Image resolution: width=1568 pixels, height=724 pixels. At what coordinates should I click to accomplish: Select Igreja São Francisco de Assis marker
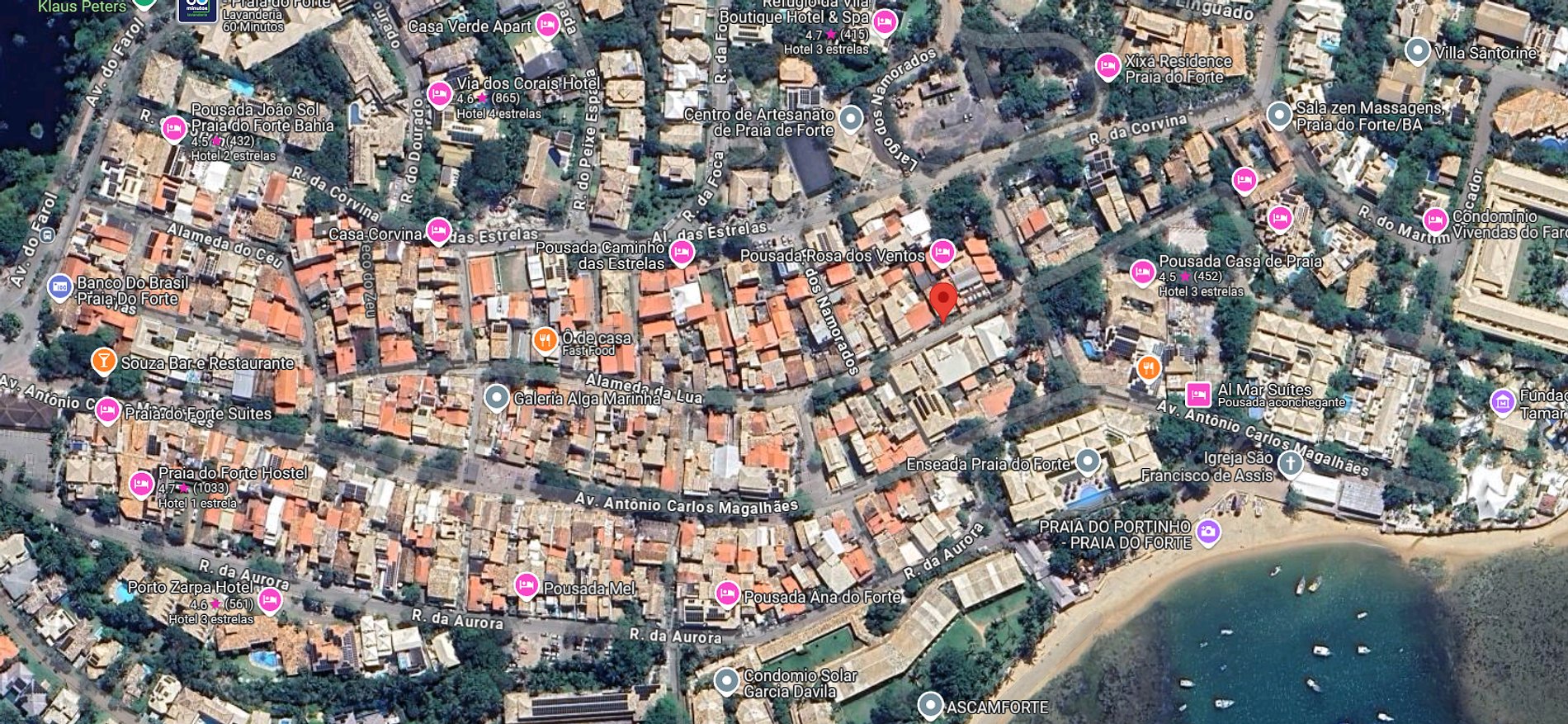pos(1289,464)
